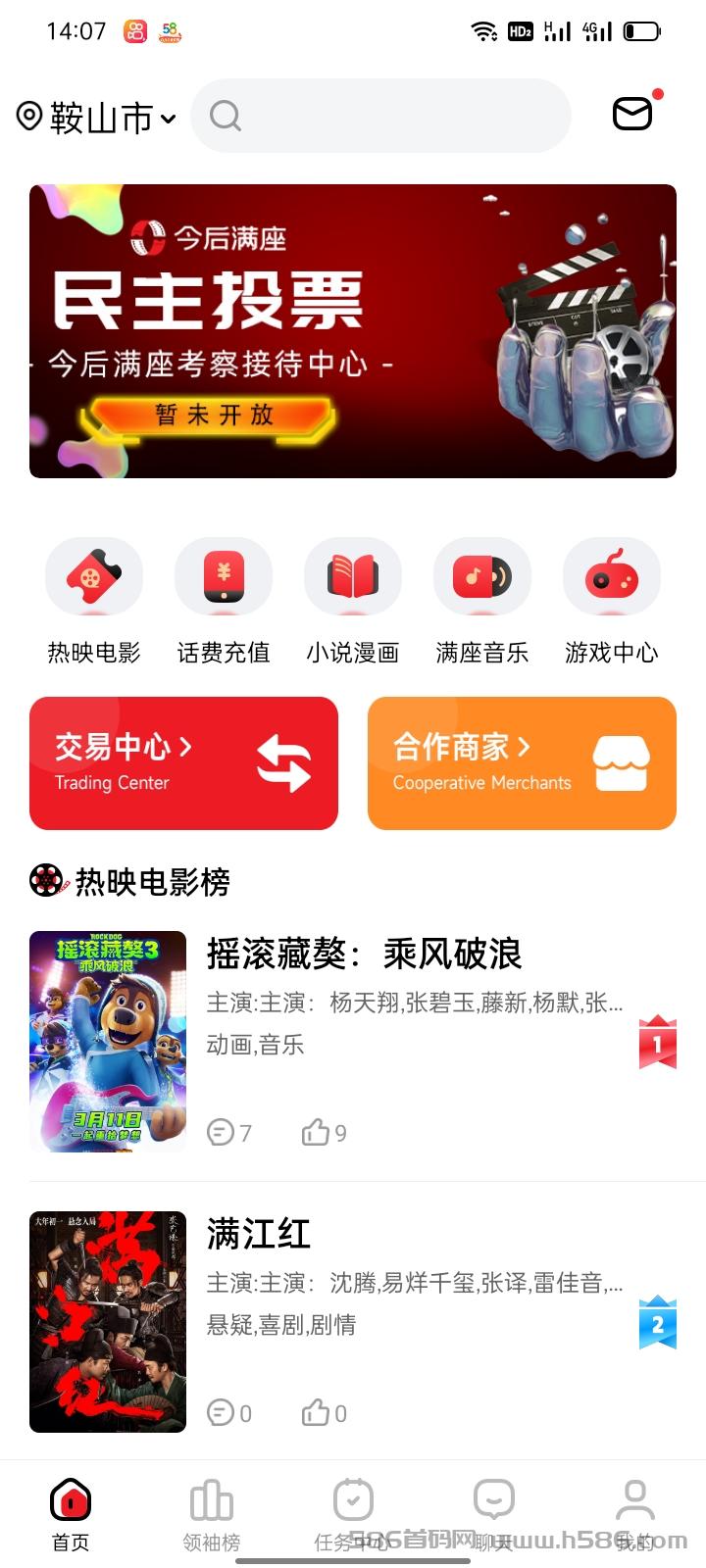This screenshot has height=1568, width=706.
Task: View comments on 满江红
Action: (x=229, y=1413)
